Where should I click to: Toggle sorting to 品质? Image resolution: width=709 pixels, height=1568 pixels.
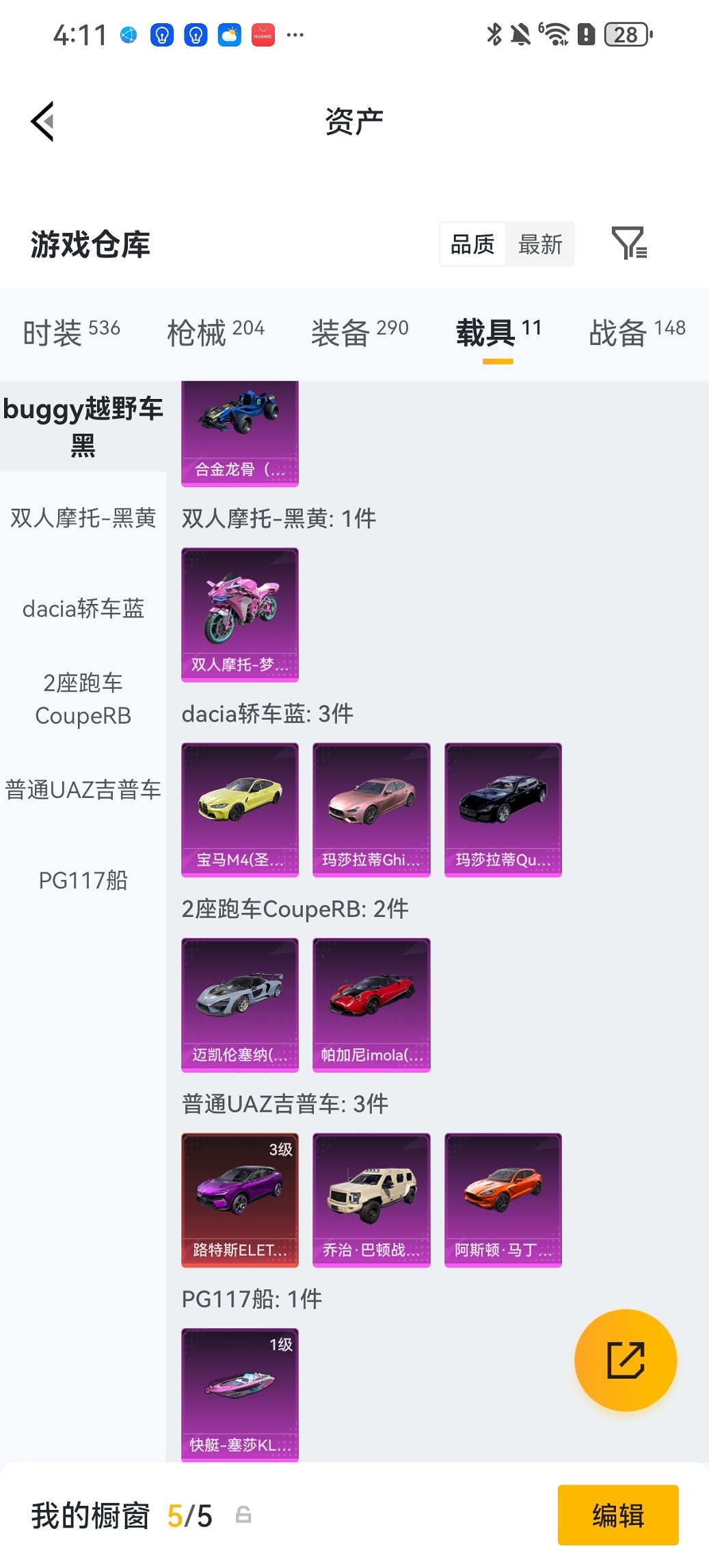click(472, 243)
